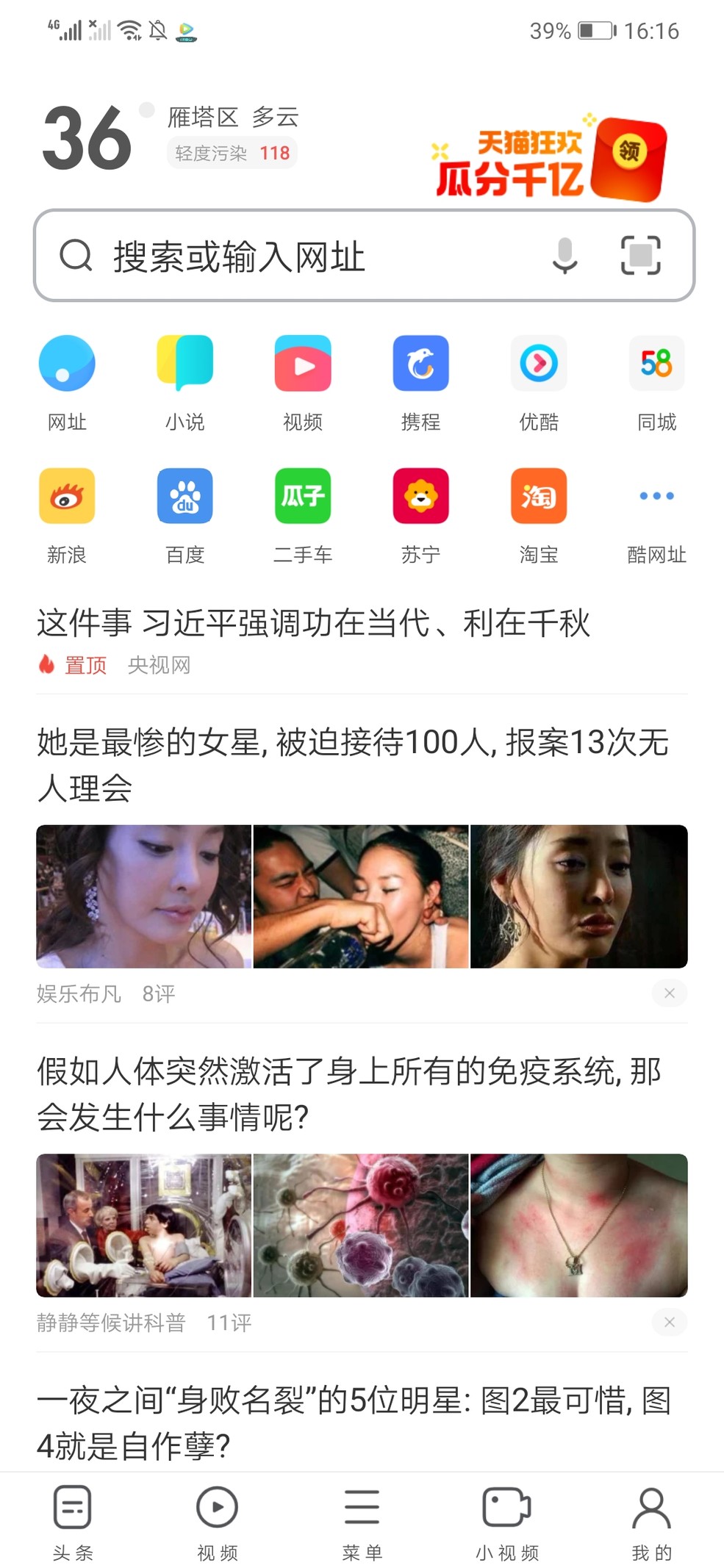Open the 苏宁 Suning shortcut icon
This screenshot has height=1568, width=724.
point(420,496)
